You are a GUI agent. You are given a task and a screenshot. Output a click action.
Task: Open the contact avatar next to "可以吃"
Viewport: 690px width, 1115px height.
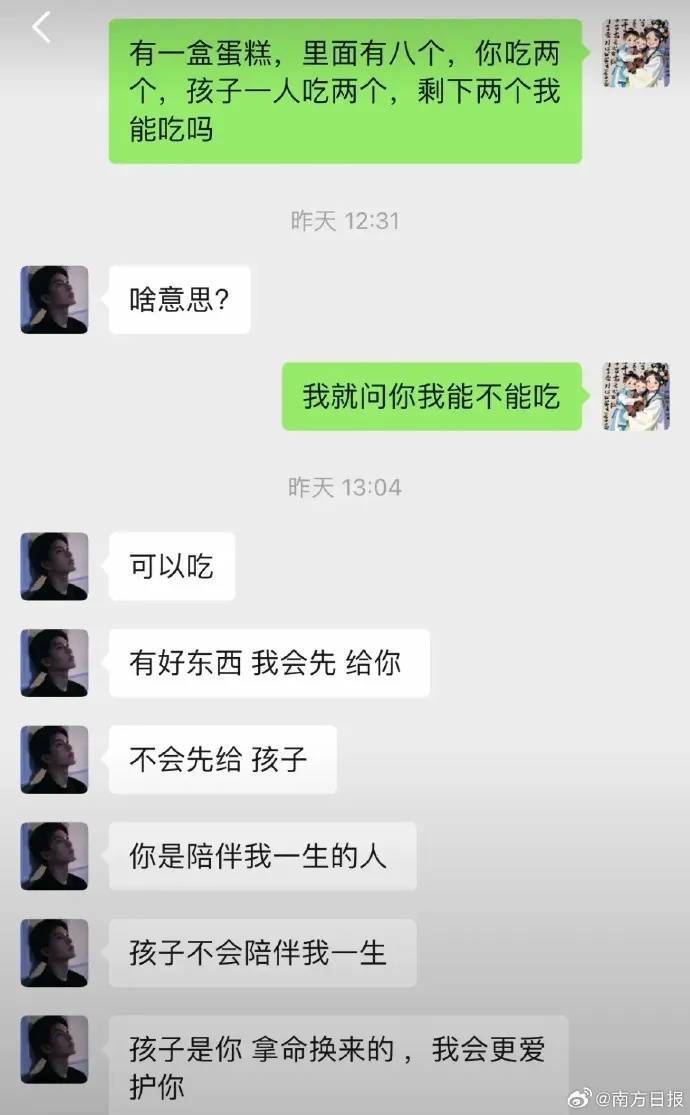(x=54, y=566)
